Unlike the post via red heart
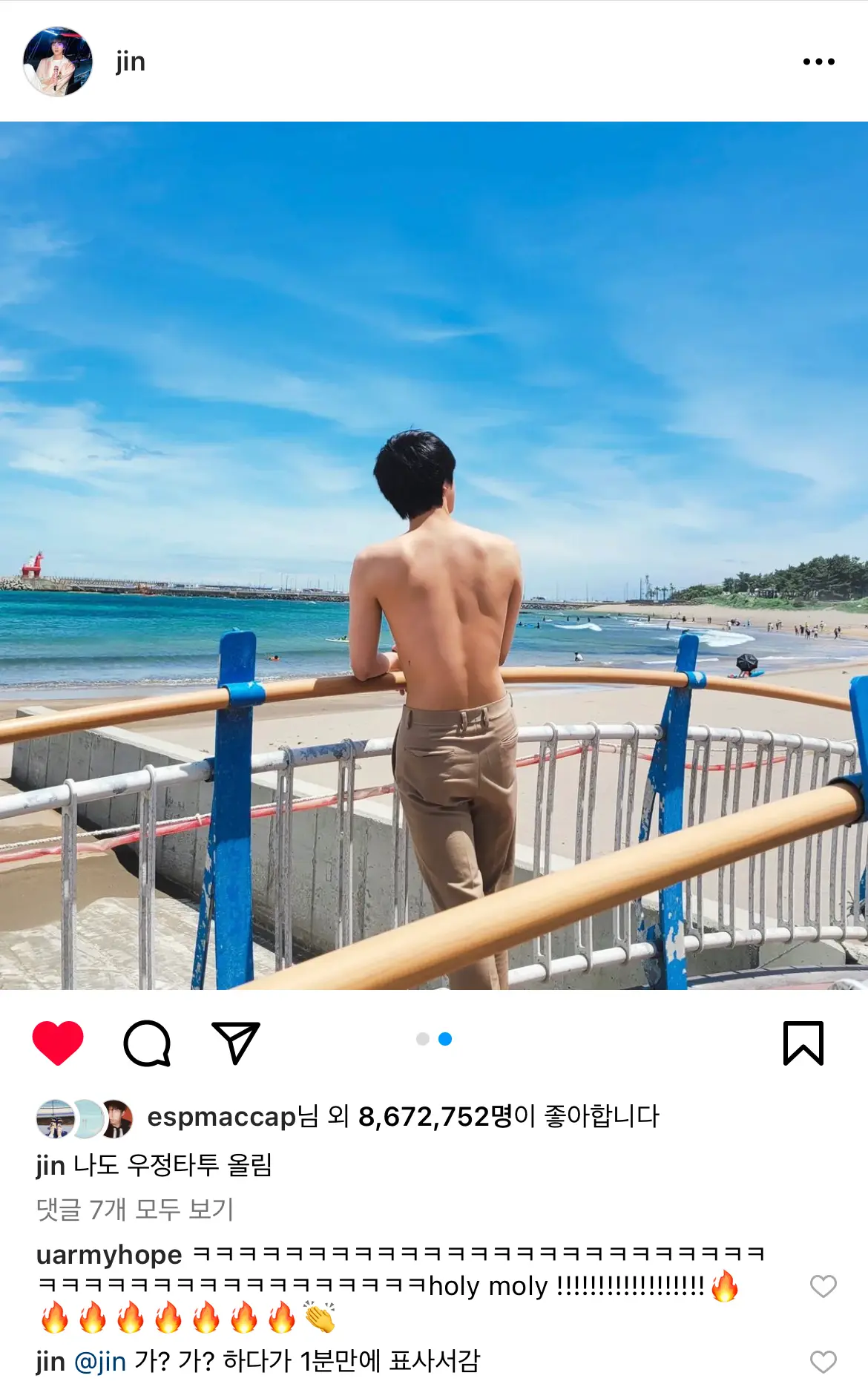The image size is (868, 1387). click(x=58, y=1042)
